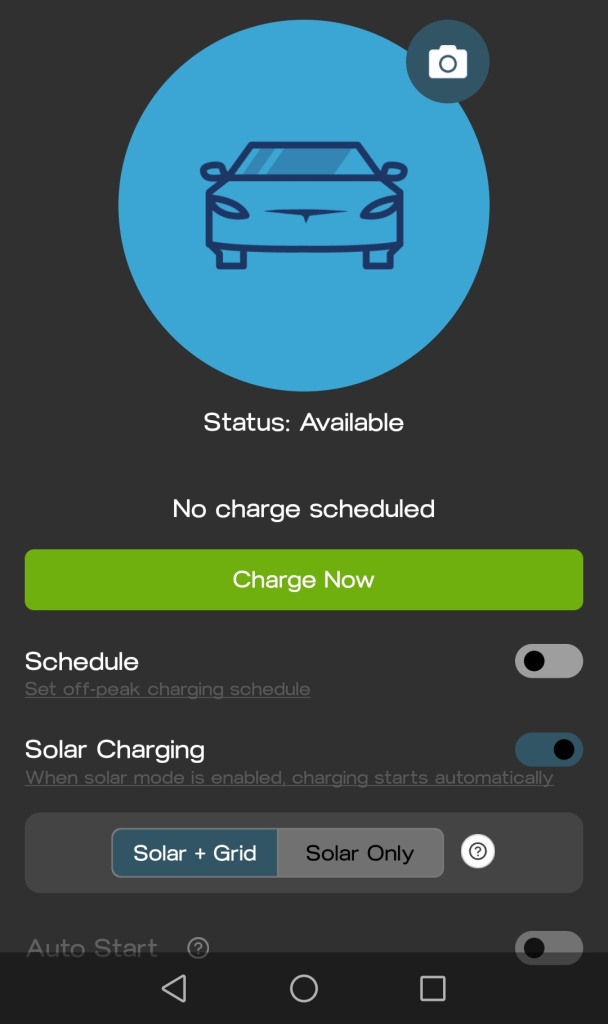The width and height of the screenshot is (608, 1024).
Task: Open the off-peak charging schedule link
Action: [x=167, y=689]
